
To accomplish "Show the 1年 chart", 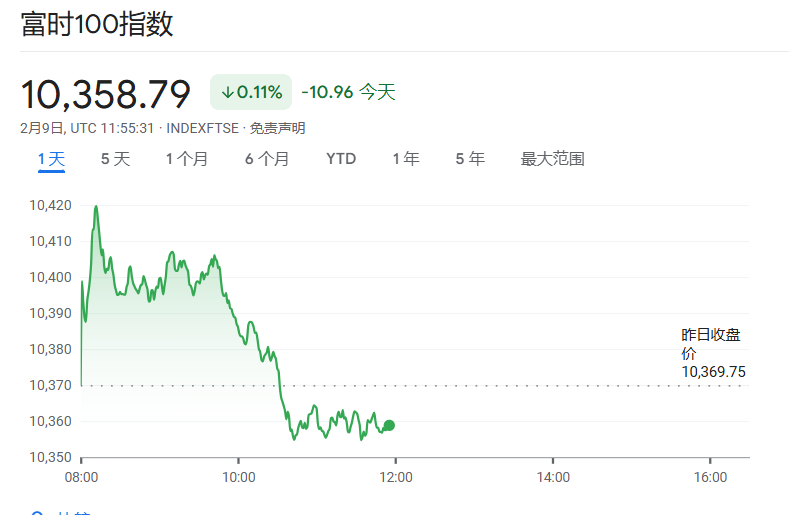I will 406,159.
